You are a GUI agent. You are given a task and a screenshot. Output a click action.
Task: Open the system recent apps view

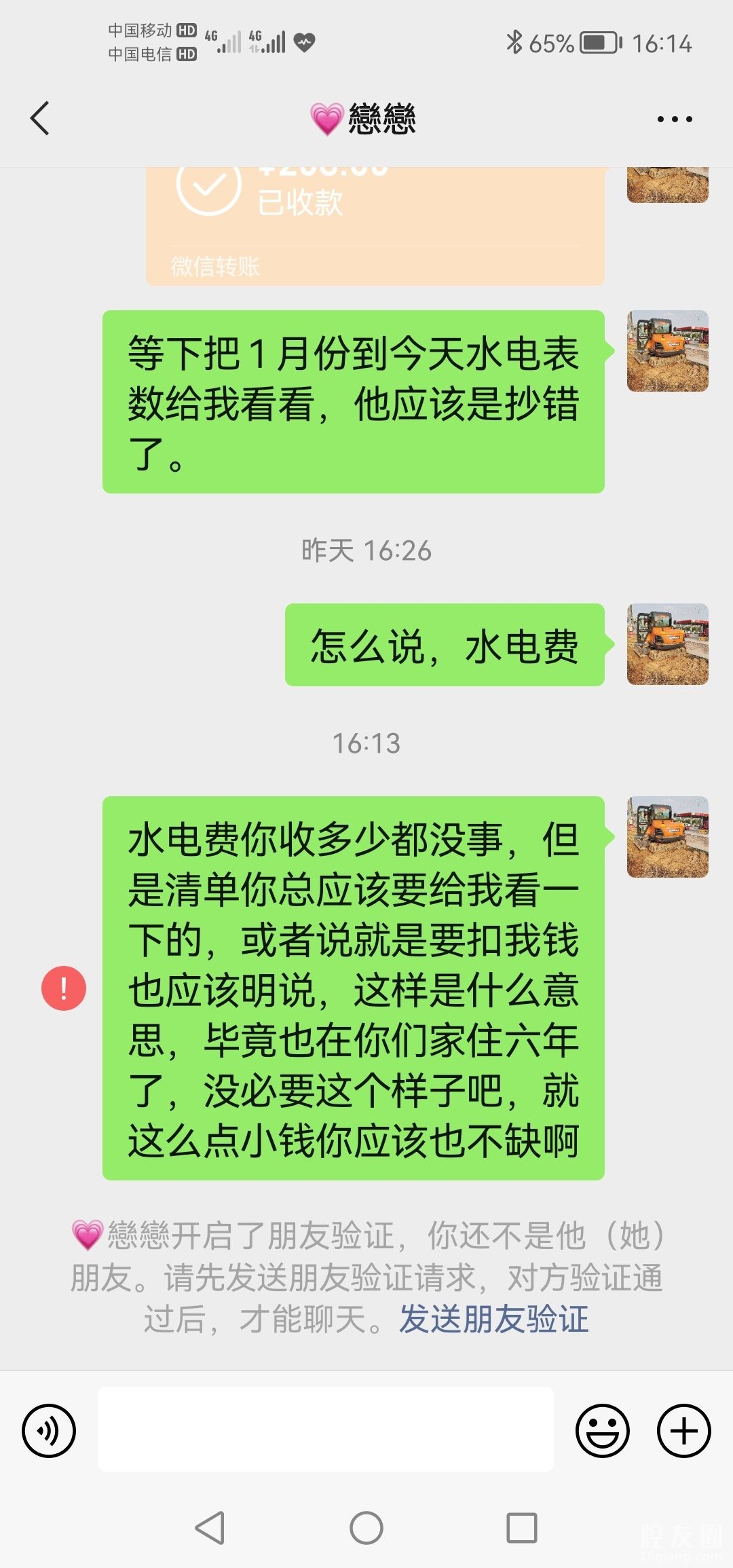point(522,1528)
